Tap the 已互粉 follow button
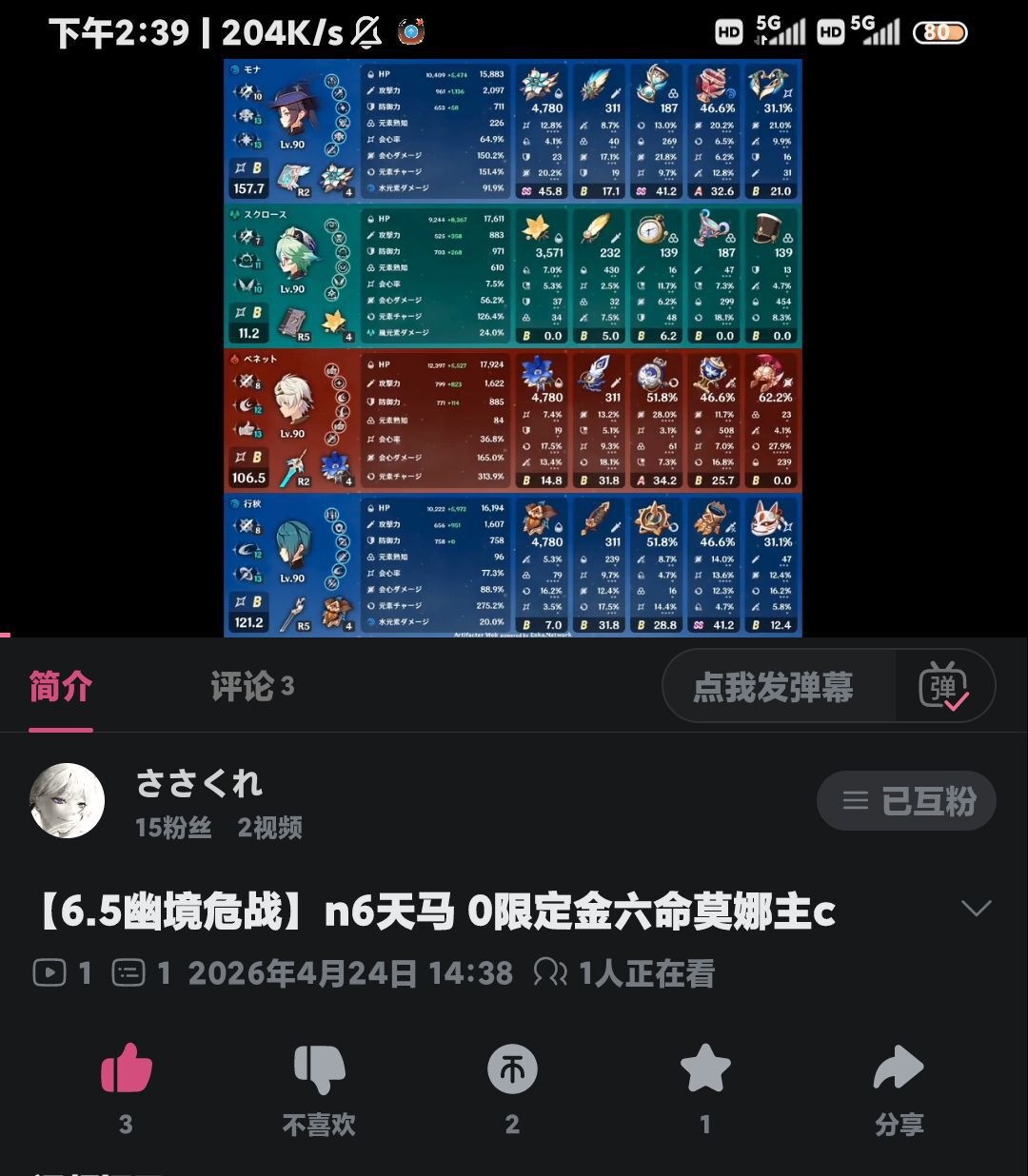1028x1176 pixels. [x=906, y=801]
